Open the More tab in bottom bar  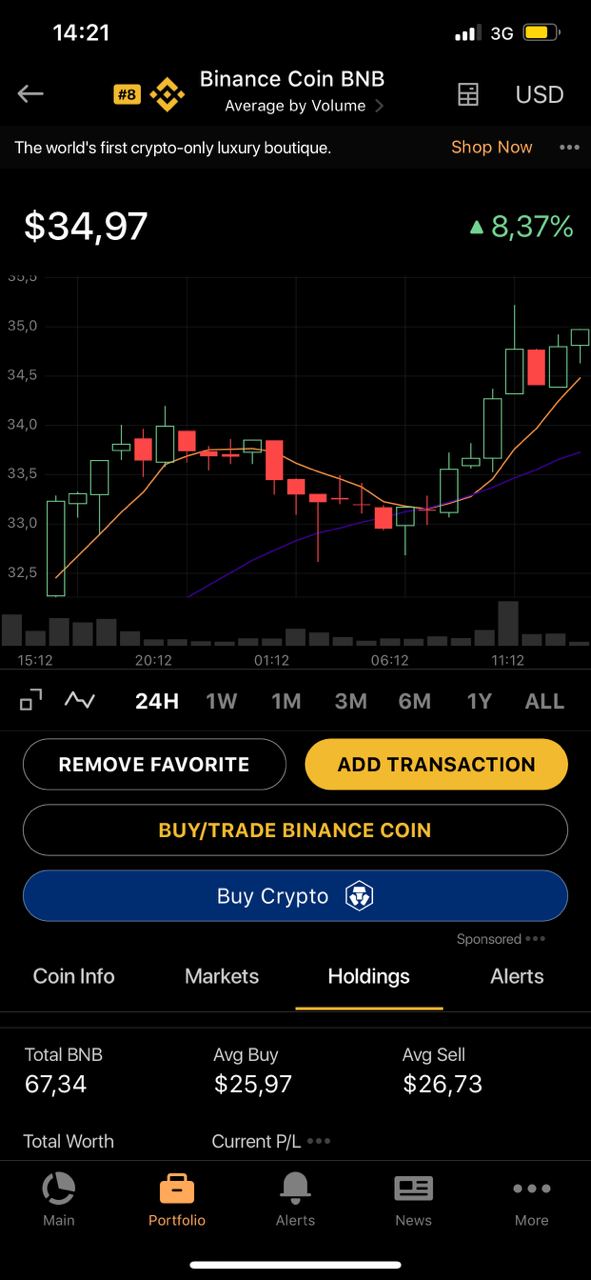click(532, 1200)
